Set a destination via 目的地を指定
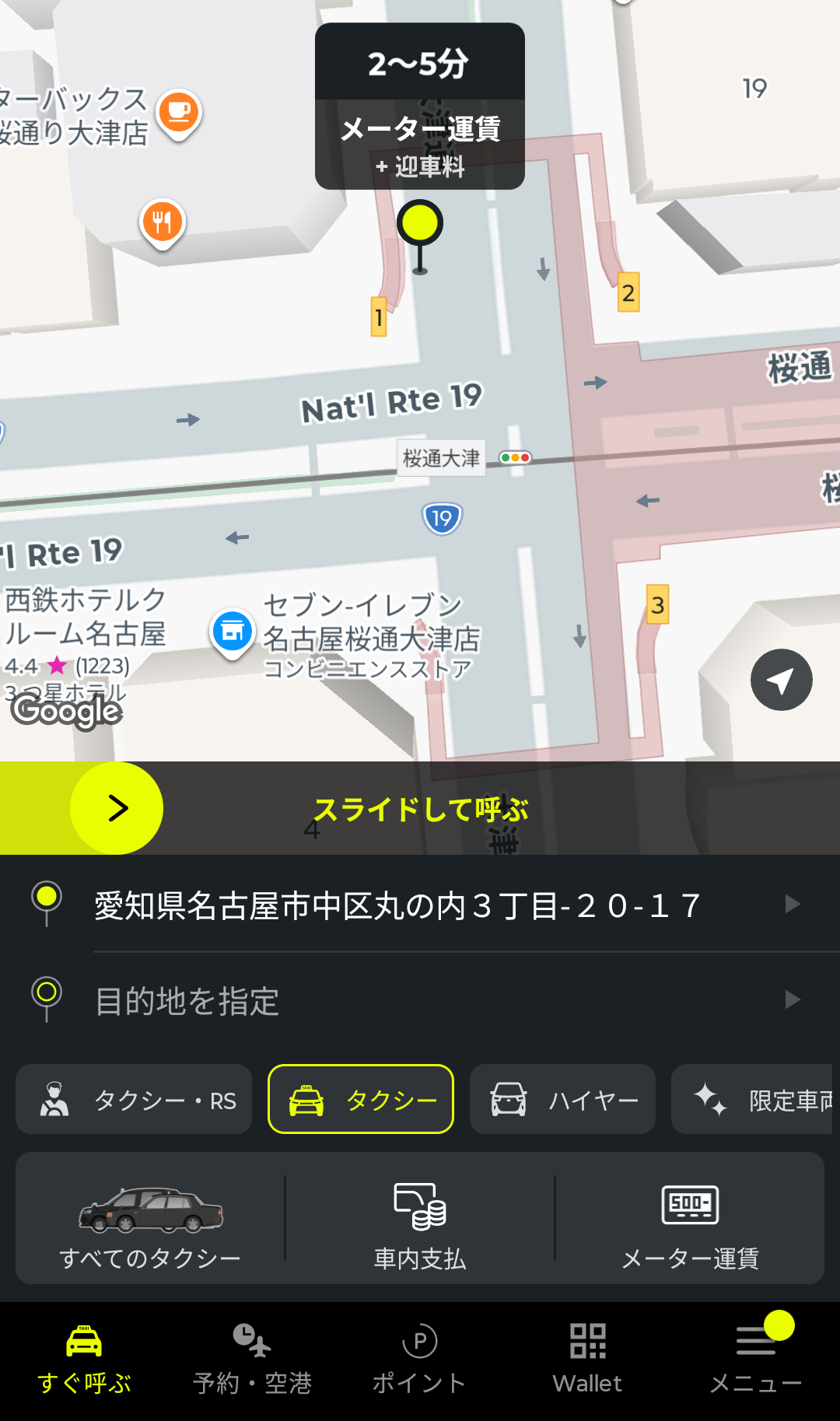840x1421 pixels. pyautogui.click(x=436, y=1000)
